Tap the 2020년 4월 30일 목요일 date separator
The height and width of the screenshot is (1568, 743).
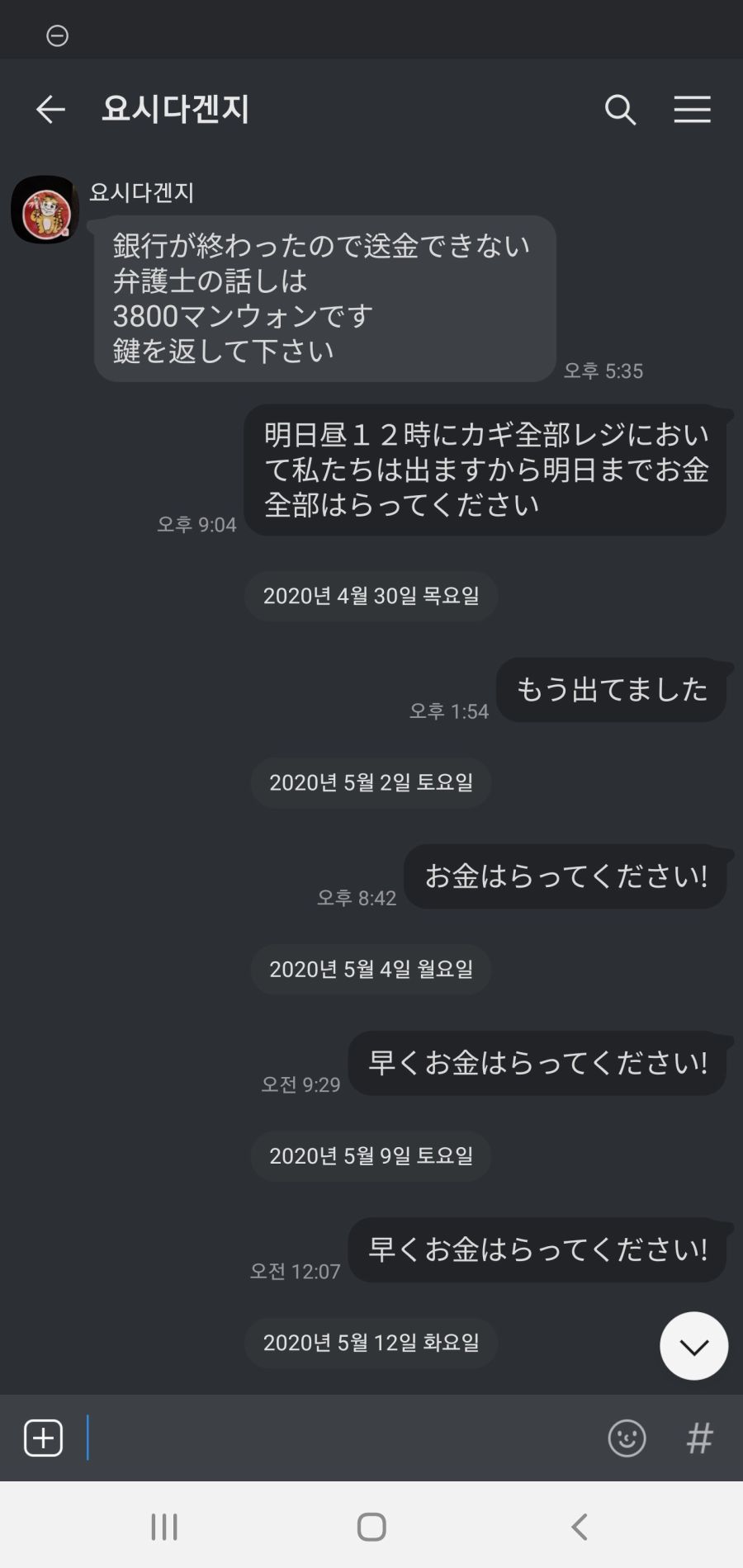[x=371, y=596]
